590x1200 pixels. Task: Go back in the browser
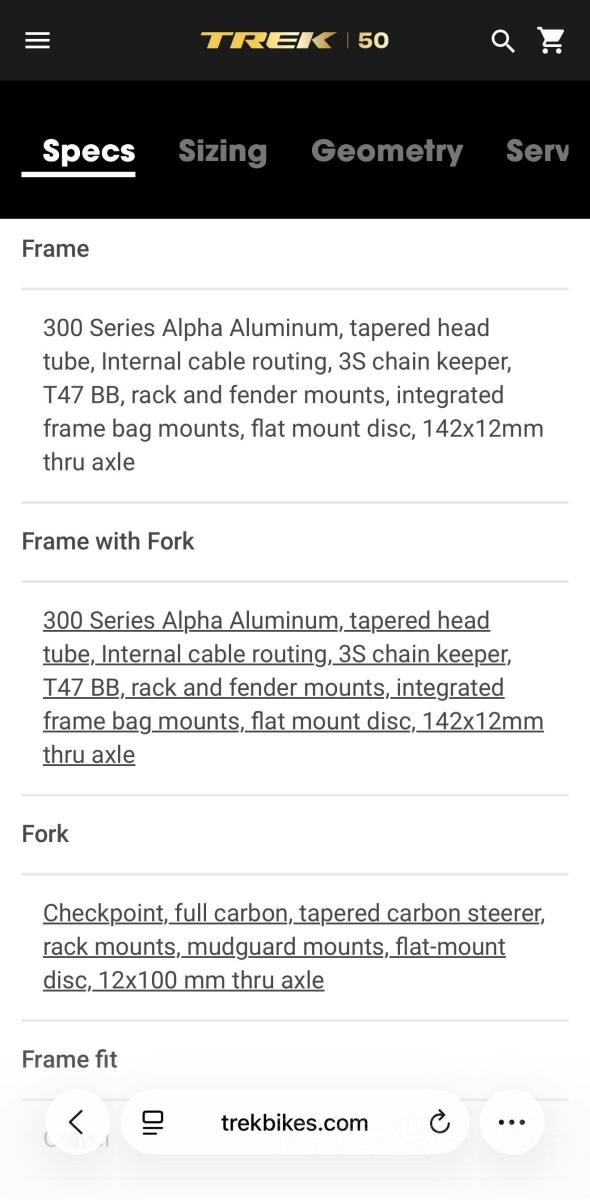[77, 1122]
